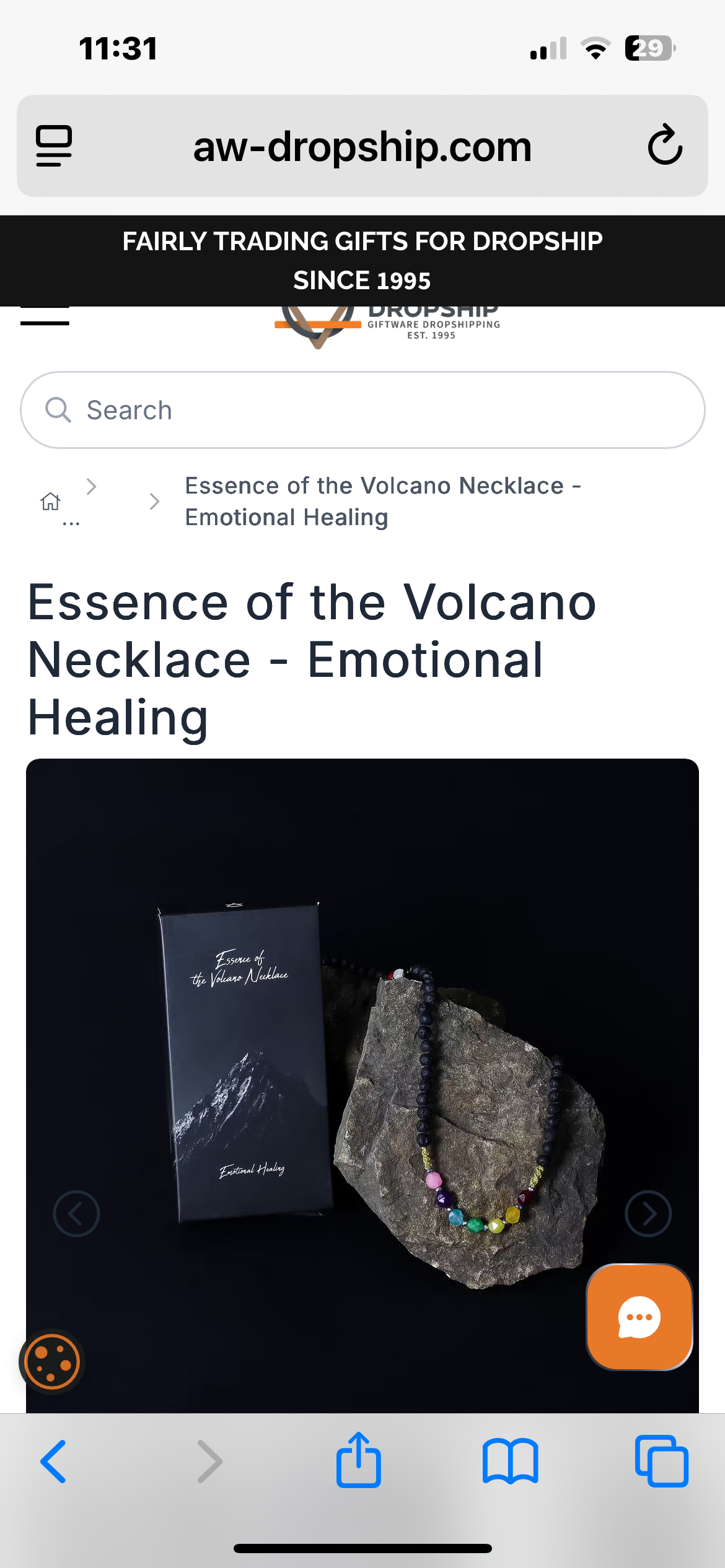Go to home via breadcrumb house icon

(x=51, y=501)
